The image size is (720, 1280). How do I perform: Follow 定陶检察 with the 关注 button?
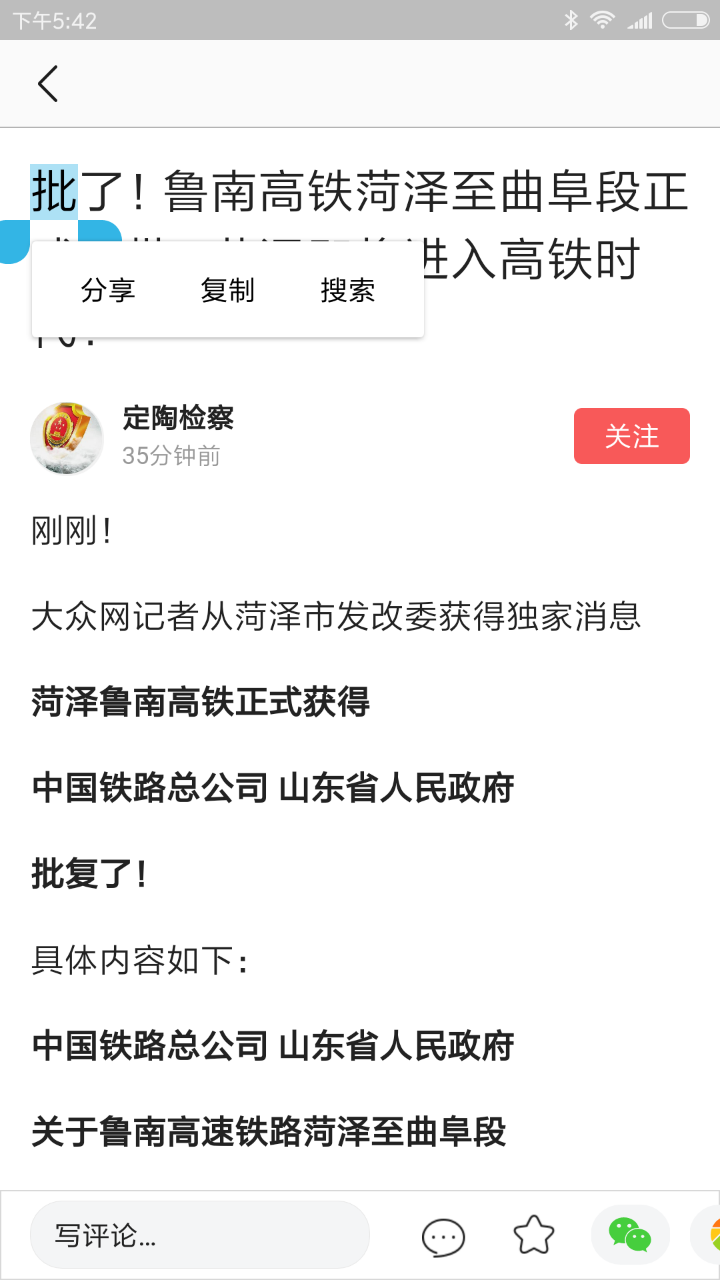tap(631, 436)
